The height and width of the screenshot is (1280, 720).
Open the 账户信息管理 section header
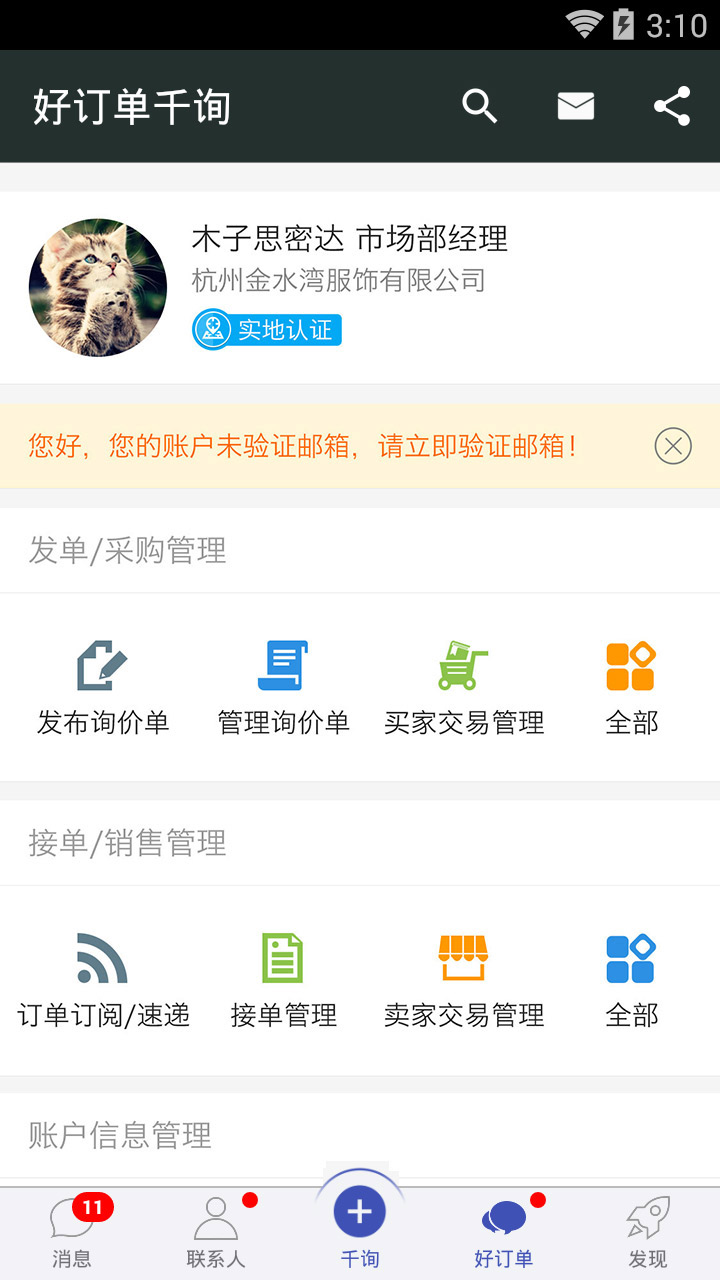118,1135
